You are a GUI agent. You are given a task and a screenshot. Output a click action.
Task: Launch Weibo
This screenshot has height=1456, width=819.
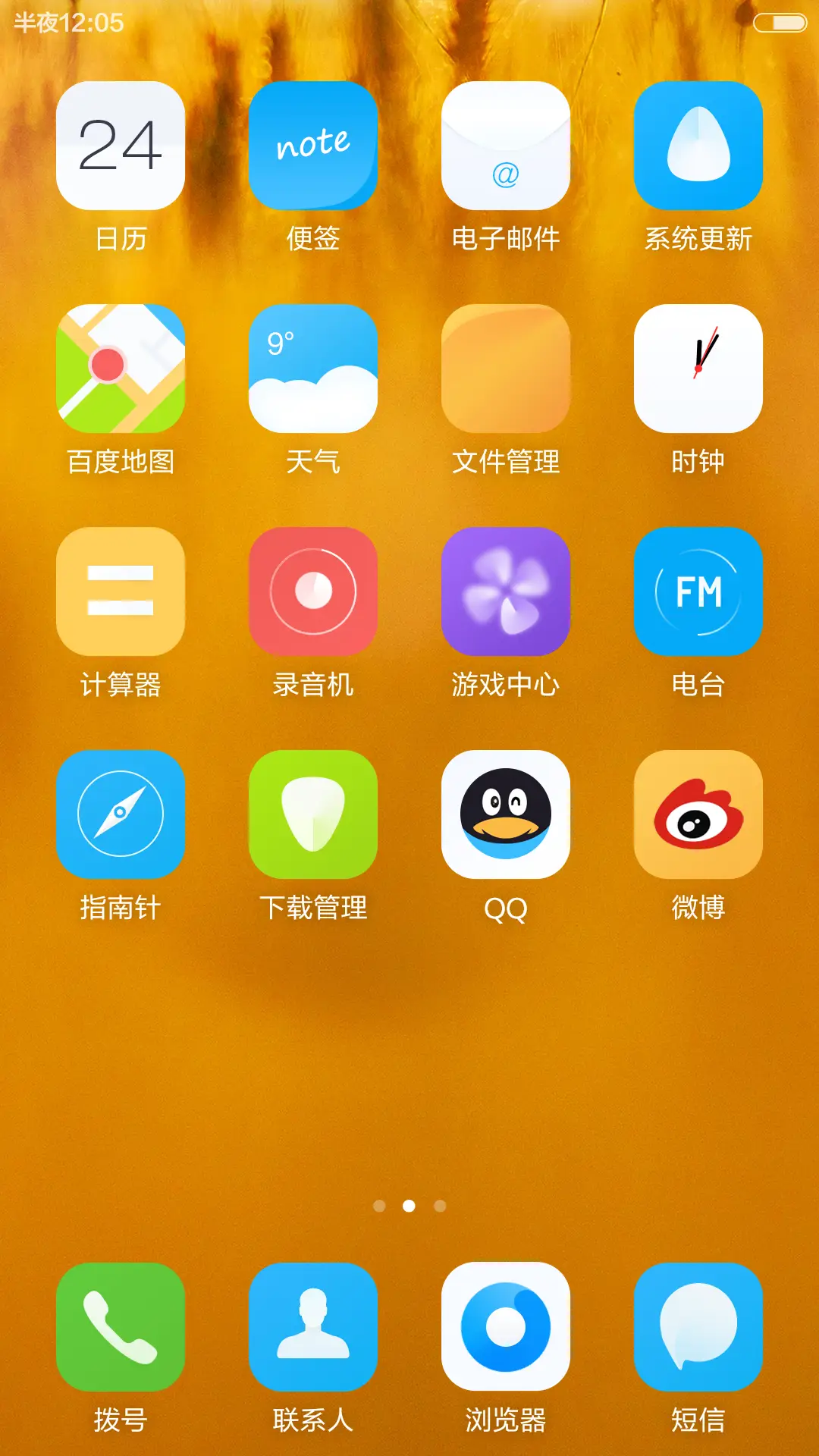pyautogui.click(x=698, y=813)
